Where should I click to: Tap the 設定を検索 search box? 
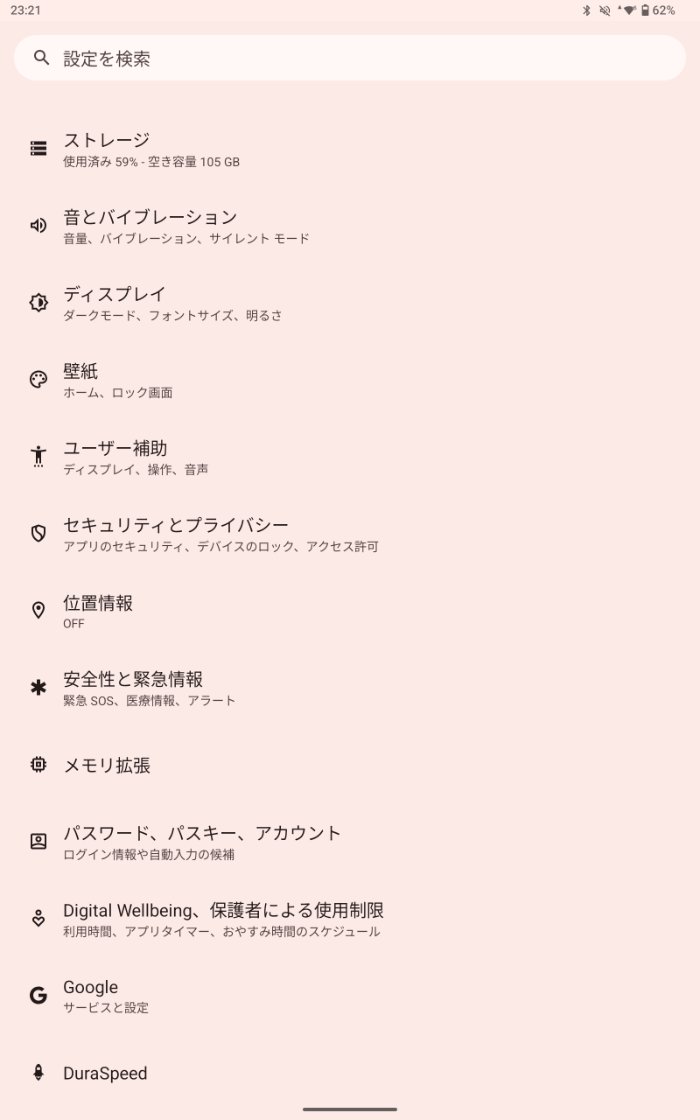[x=350, y=58]
